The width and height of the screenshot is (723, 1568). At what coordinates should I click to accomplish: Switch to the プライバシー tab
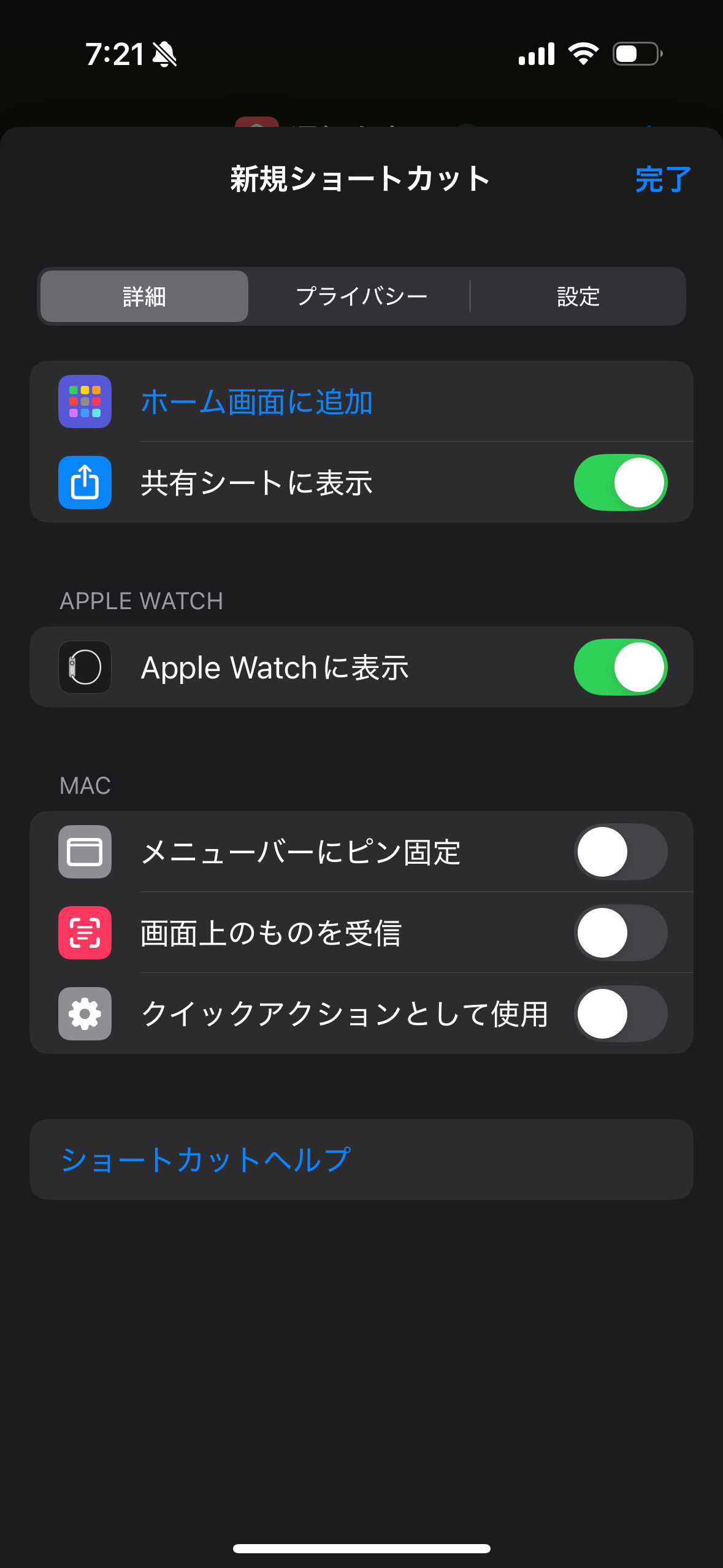click(x=361, y=296)
